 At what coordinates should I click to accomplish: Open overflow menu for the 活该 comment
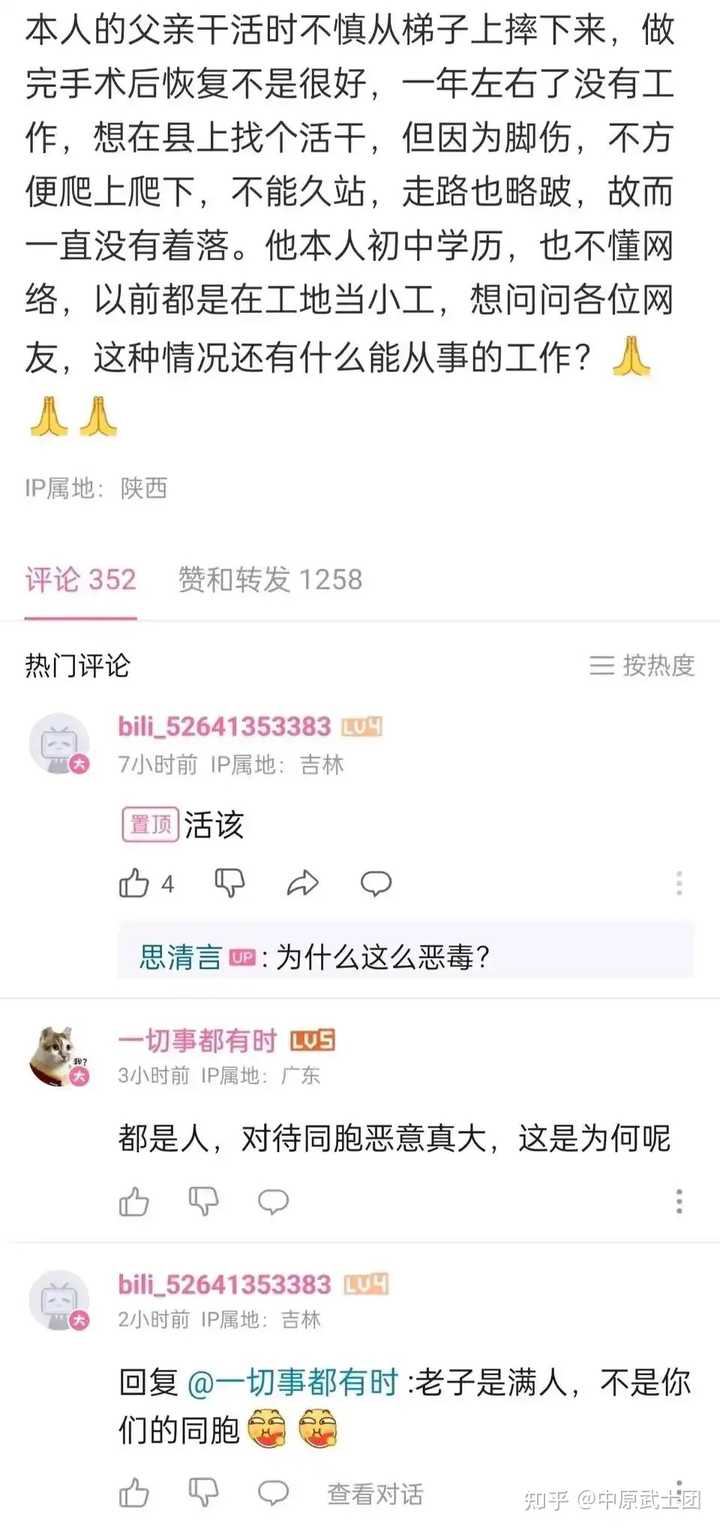point(679,884)
